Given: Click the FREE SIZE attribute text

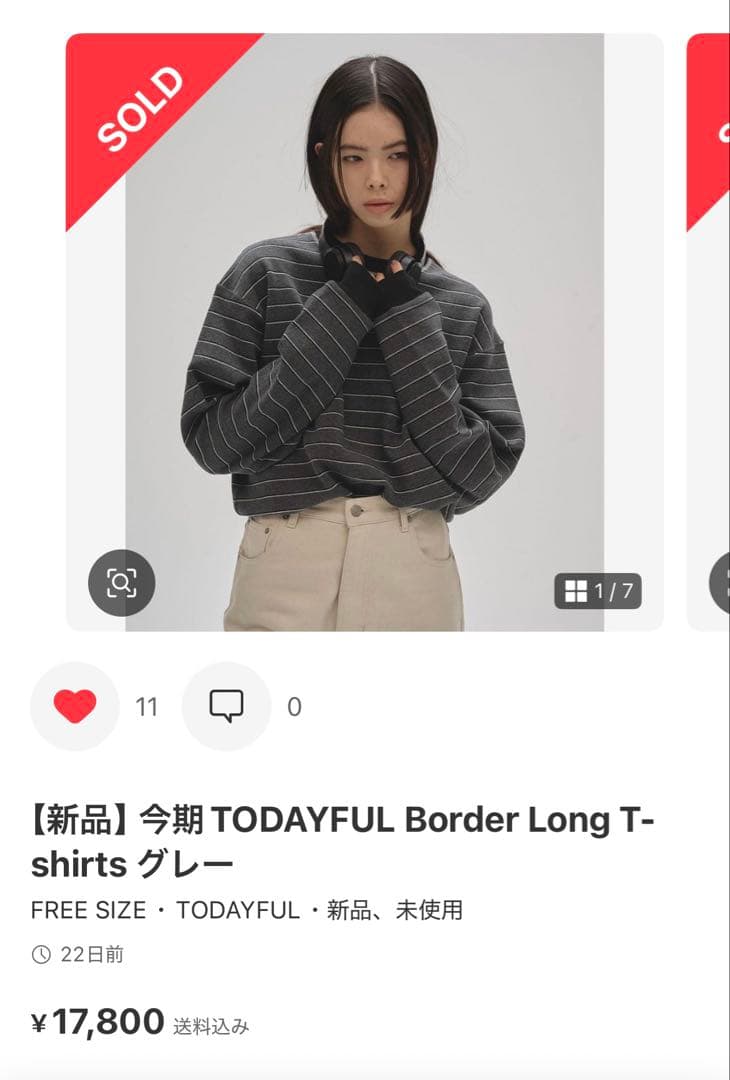Looking at the screenshot, I should 85,910.
